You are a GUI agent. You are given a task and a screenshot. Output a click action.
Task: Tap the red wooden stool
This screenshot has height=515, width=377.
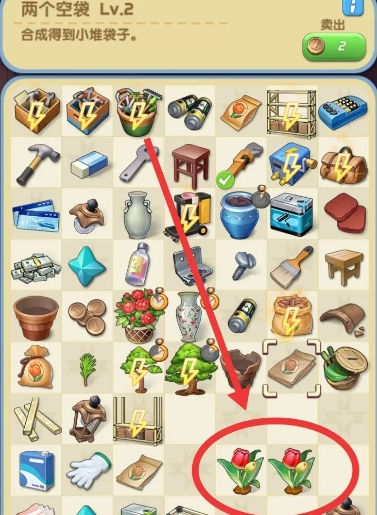(190, 165)
